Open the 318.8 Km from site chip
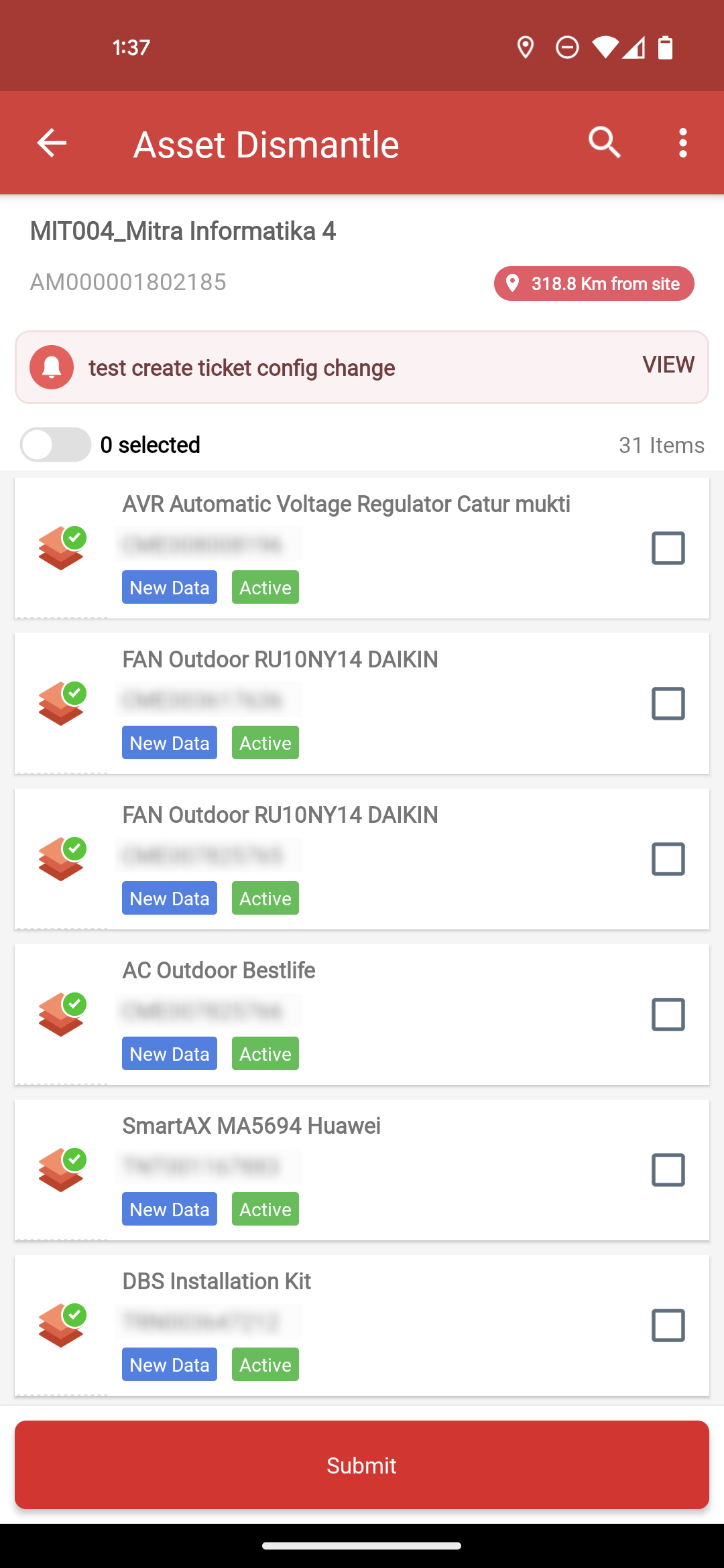Screen dimensions: 724x1568 click(x=594, y=283)
